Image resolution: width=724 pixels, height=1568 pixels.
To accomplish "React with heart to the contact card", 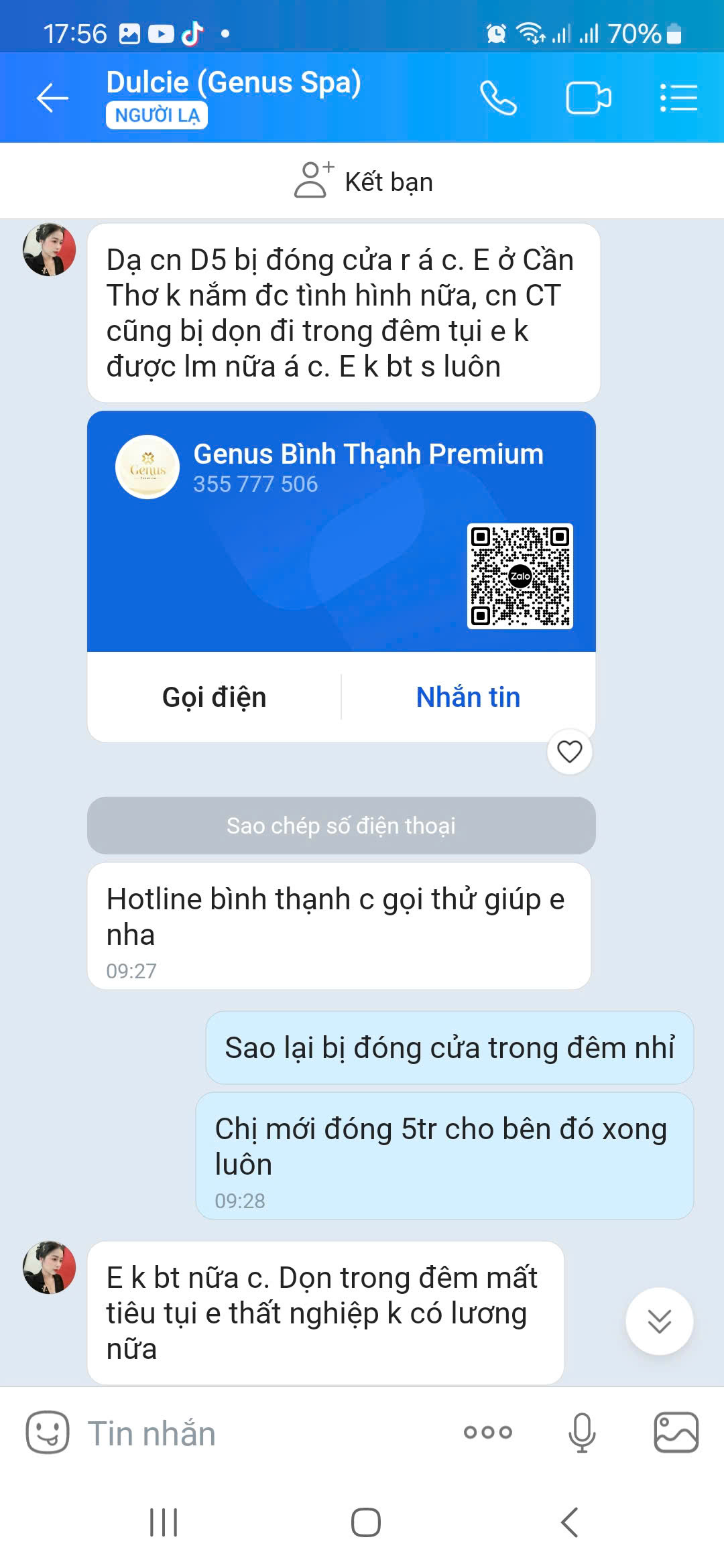I will point(570,752).
